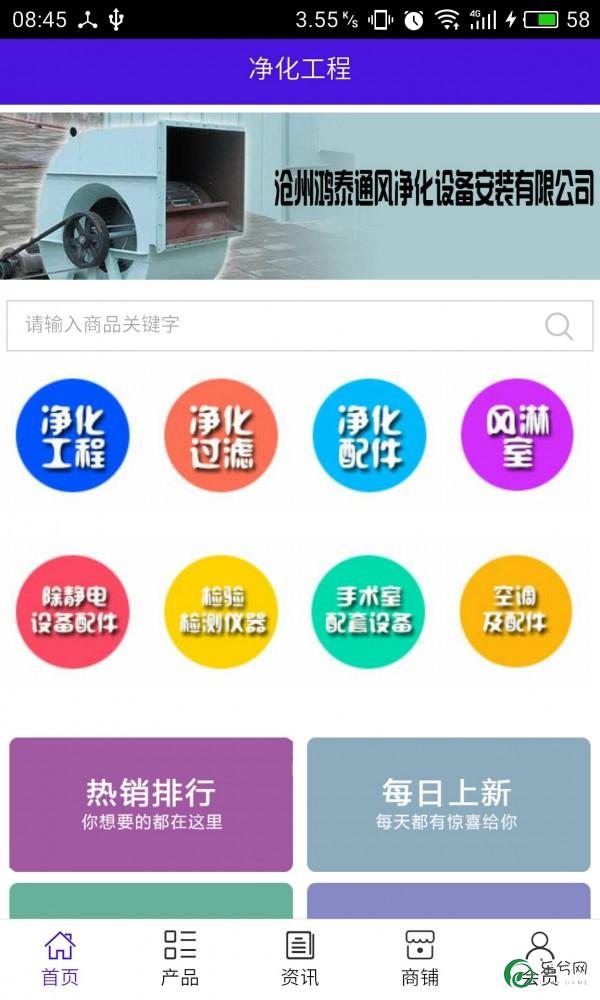
Task: Open the 商铺 tab
Action: (x=420, y=958)
